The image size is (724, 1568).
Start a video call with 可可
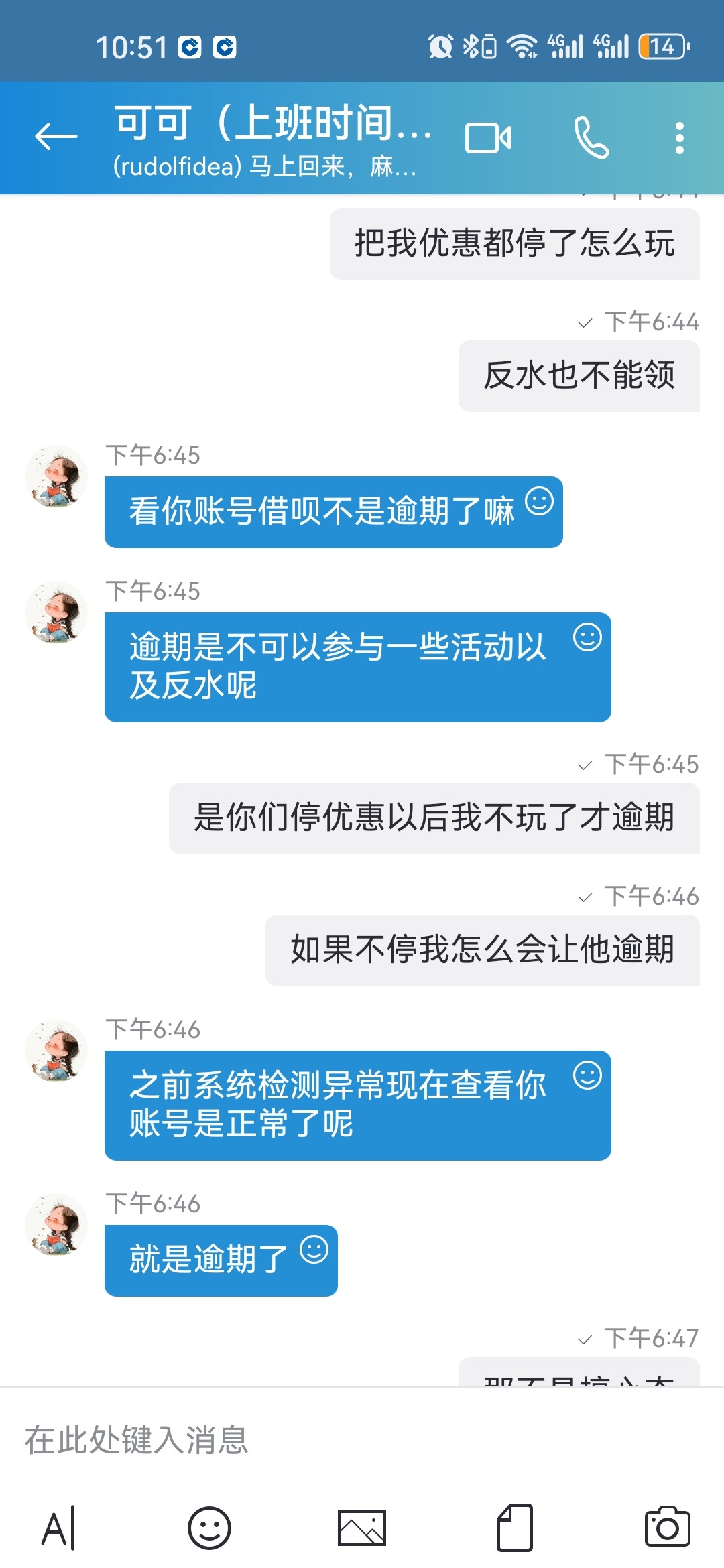coord(488,138)
